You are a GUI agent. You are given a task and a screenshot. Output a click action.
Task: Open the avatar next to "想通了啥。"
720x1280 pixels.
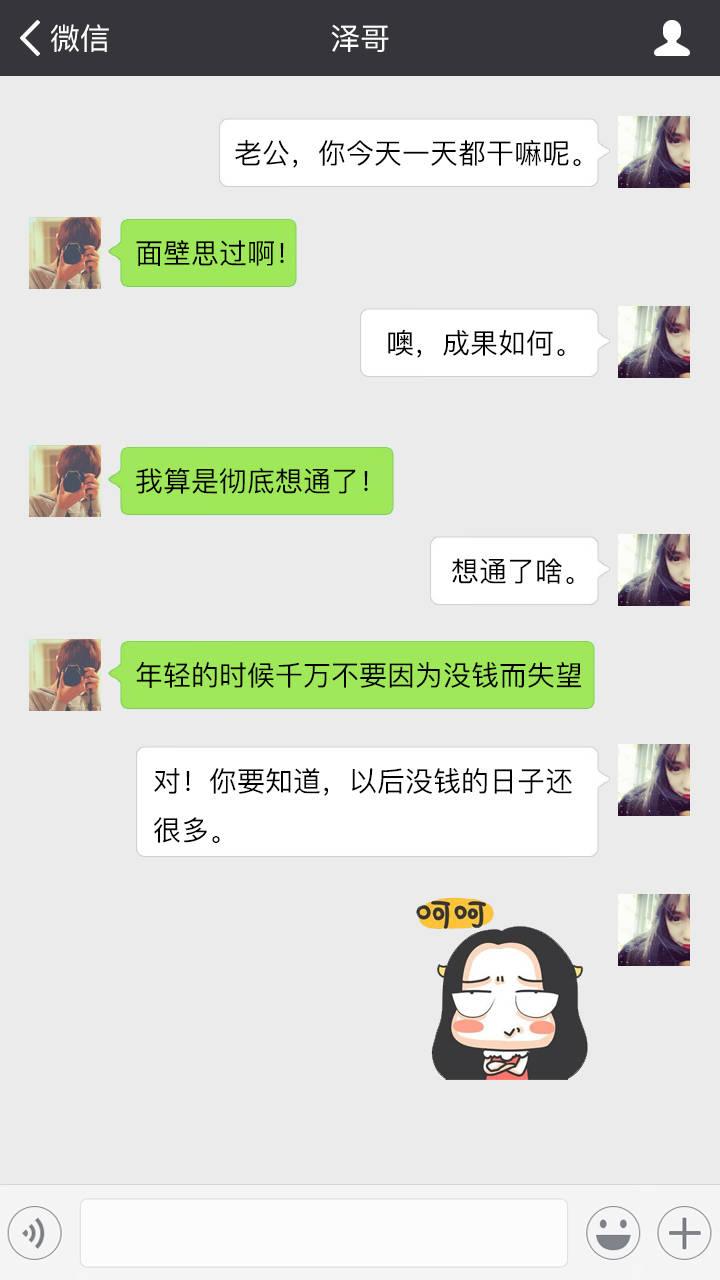pyautogui.click(x=654, y=570)
